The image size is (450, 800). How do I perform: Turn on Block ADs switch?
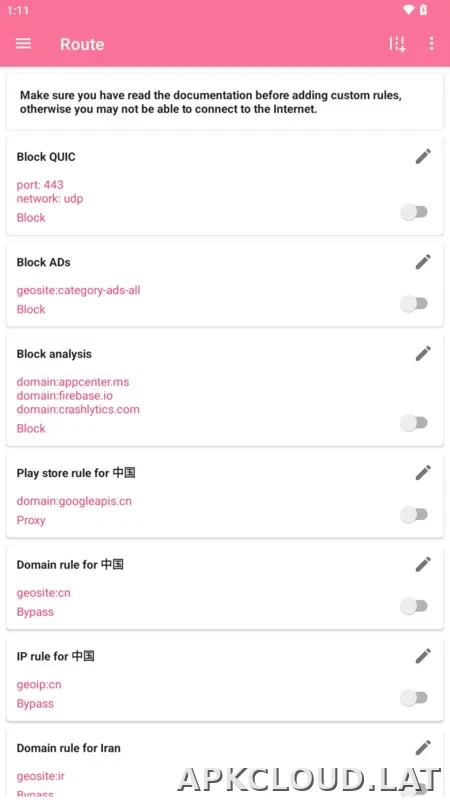click(x=414, y=304)
